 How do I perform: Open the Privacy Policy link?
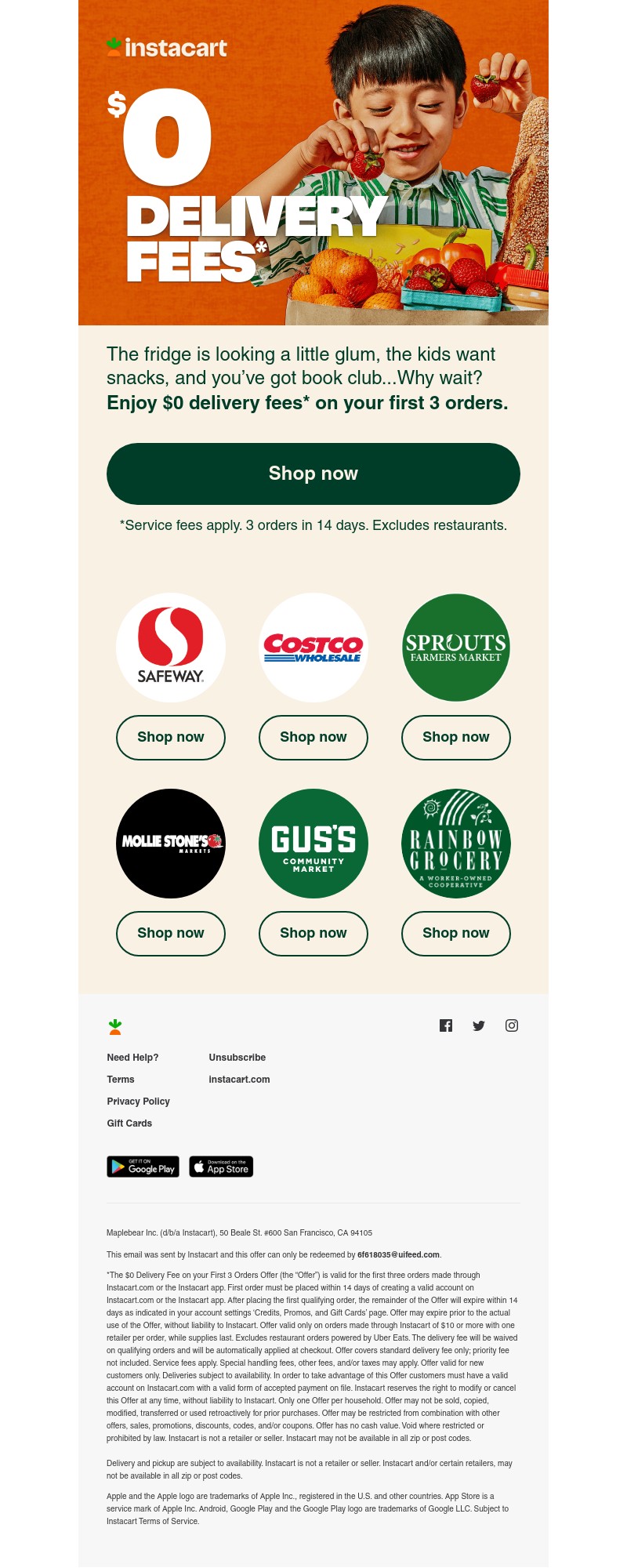tap(138, 1102)
